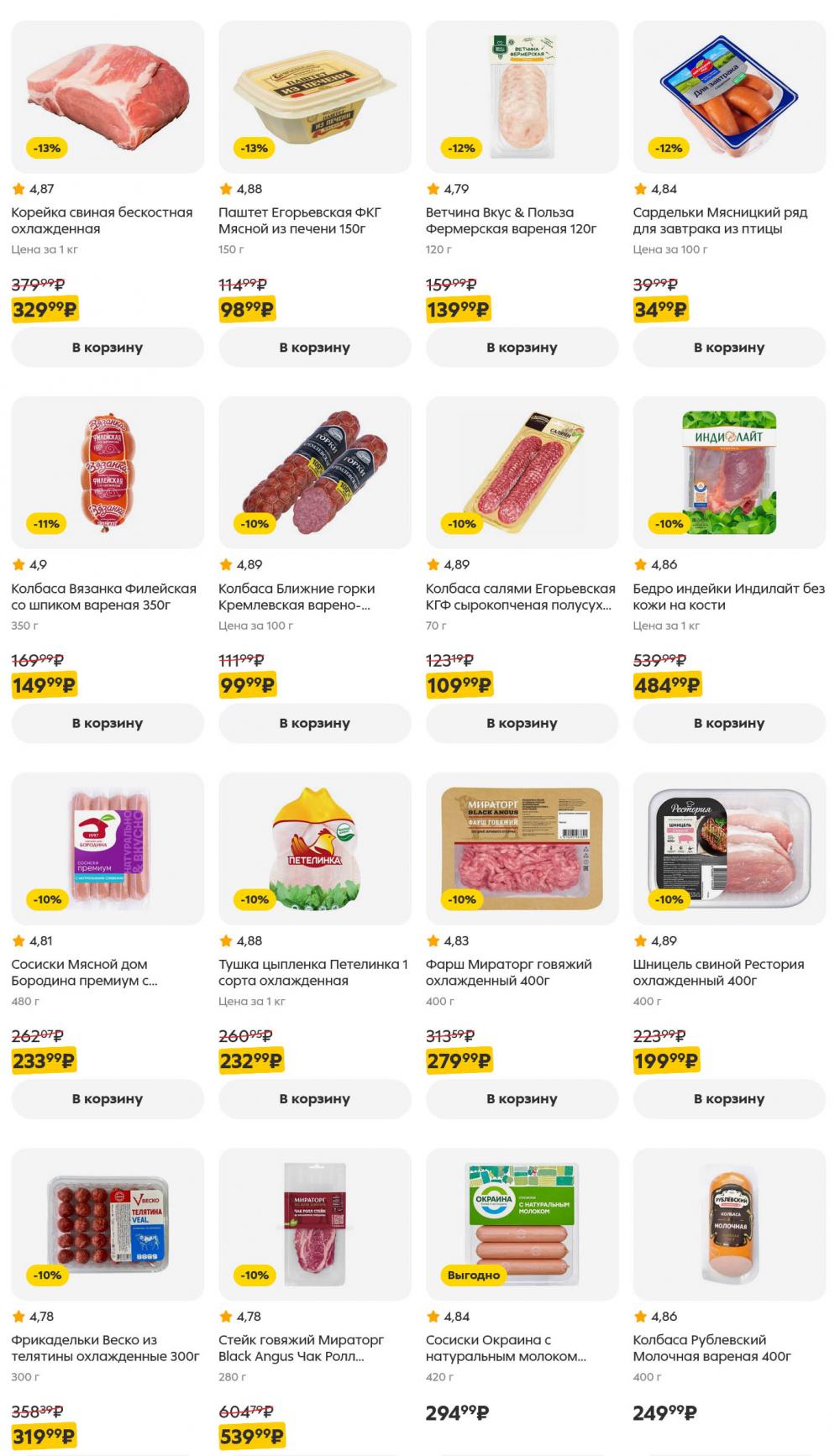Open Фарш Мираторг говяжий product image
840x1456 pixels.
(522, 848)
